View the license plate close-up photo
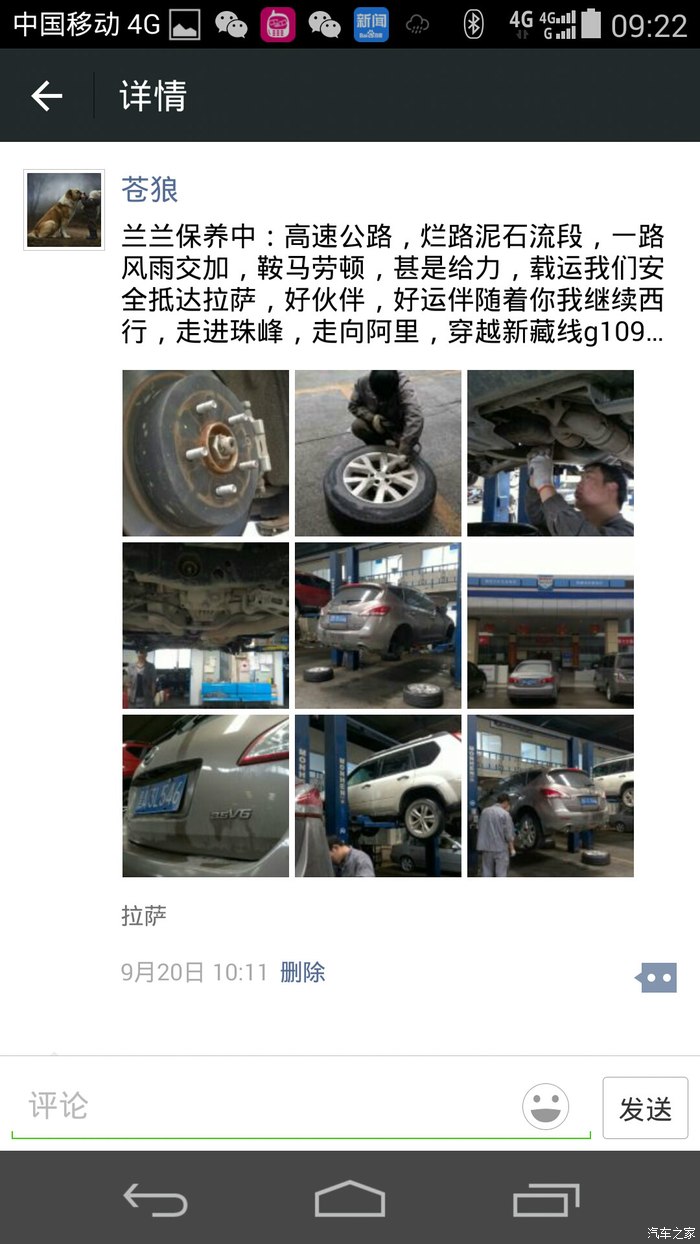Screen dimensions: 700x1244 click(x=205, y=796)
